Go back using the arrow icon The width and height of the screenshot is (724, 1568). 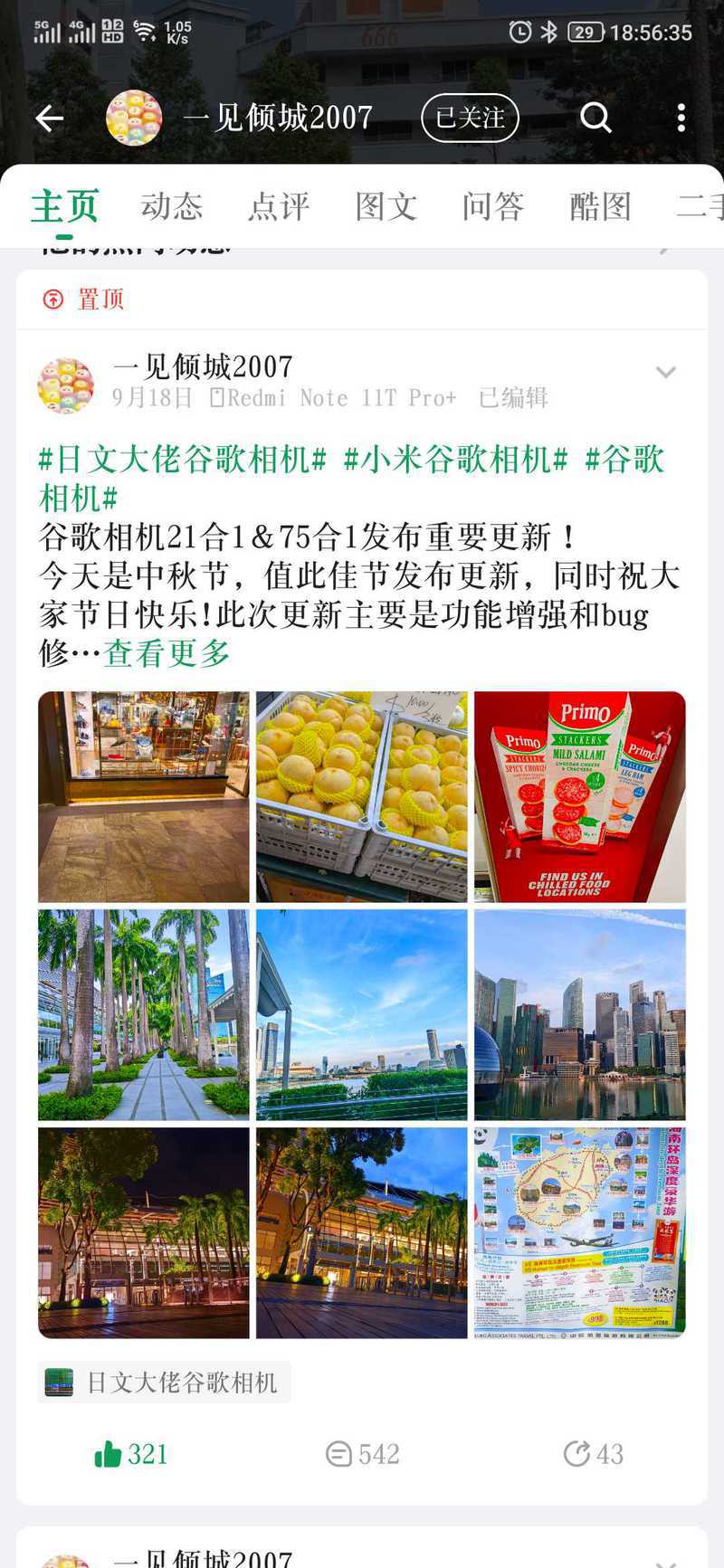pyautogui.click(x=50, y=118)
